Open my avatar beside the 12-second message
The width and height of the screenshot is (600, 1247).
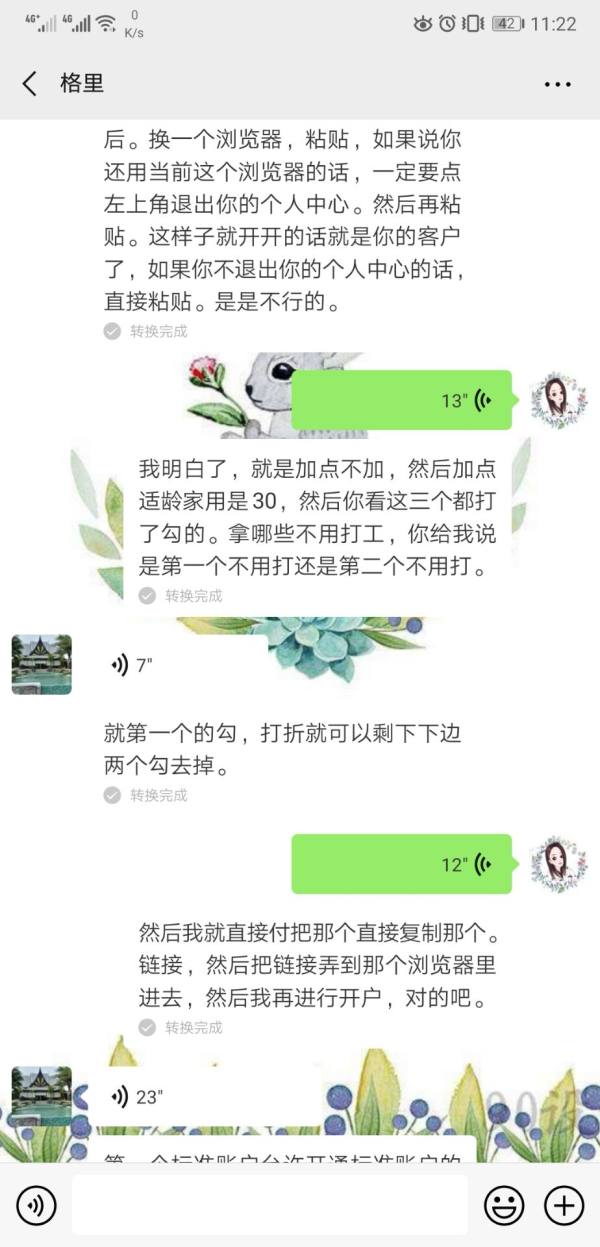(558, 864)
